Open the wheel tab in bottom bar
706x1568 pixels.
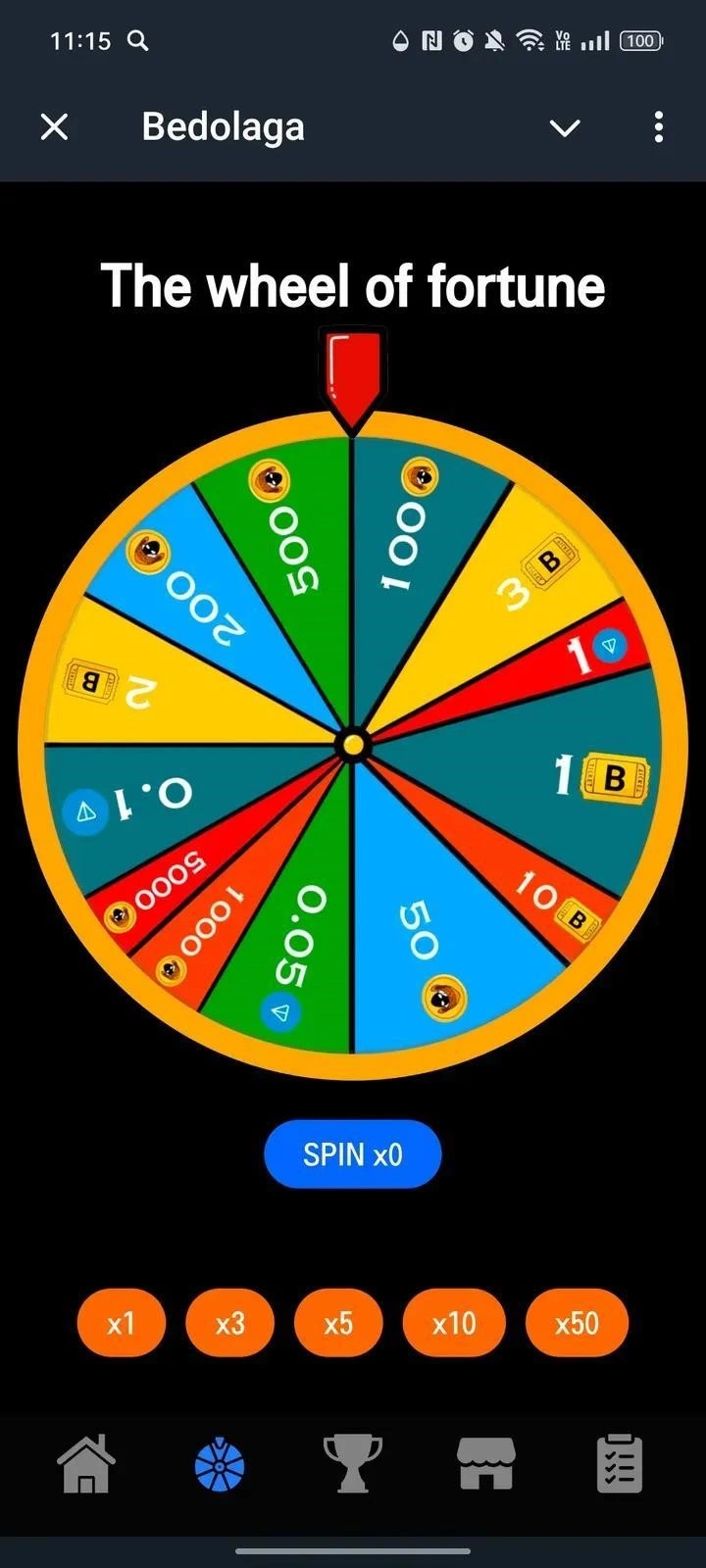pos(220,1466)
